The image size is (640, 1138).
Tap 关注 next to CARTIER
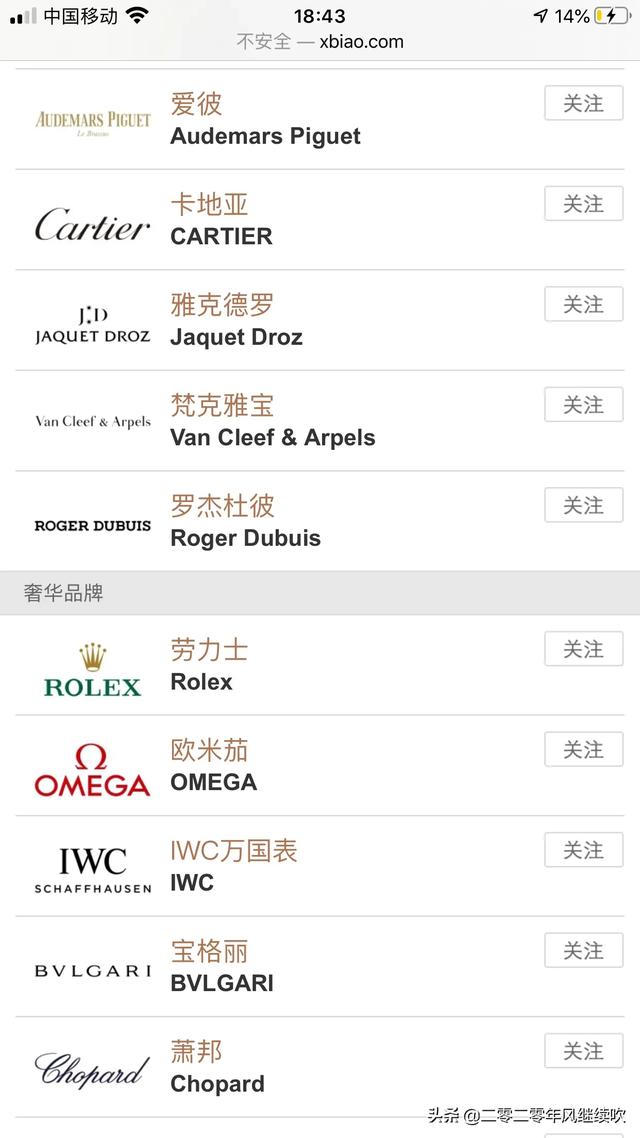tap(583, 203)
